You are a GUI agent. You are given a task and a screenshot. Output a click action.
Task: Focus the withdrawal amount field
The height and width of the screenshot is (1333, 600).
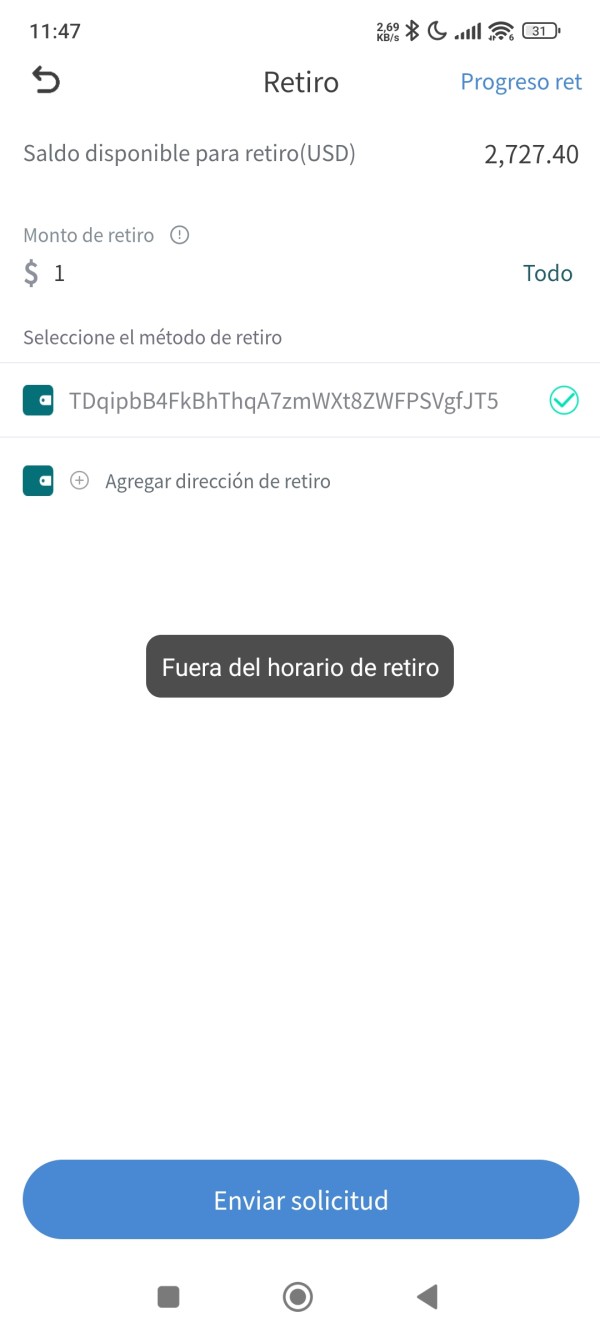point(270,273)
